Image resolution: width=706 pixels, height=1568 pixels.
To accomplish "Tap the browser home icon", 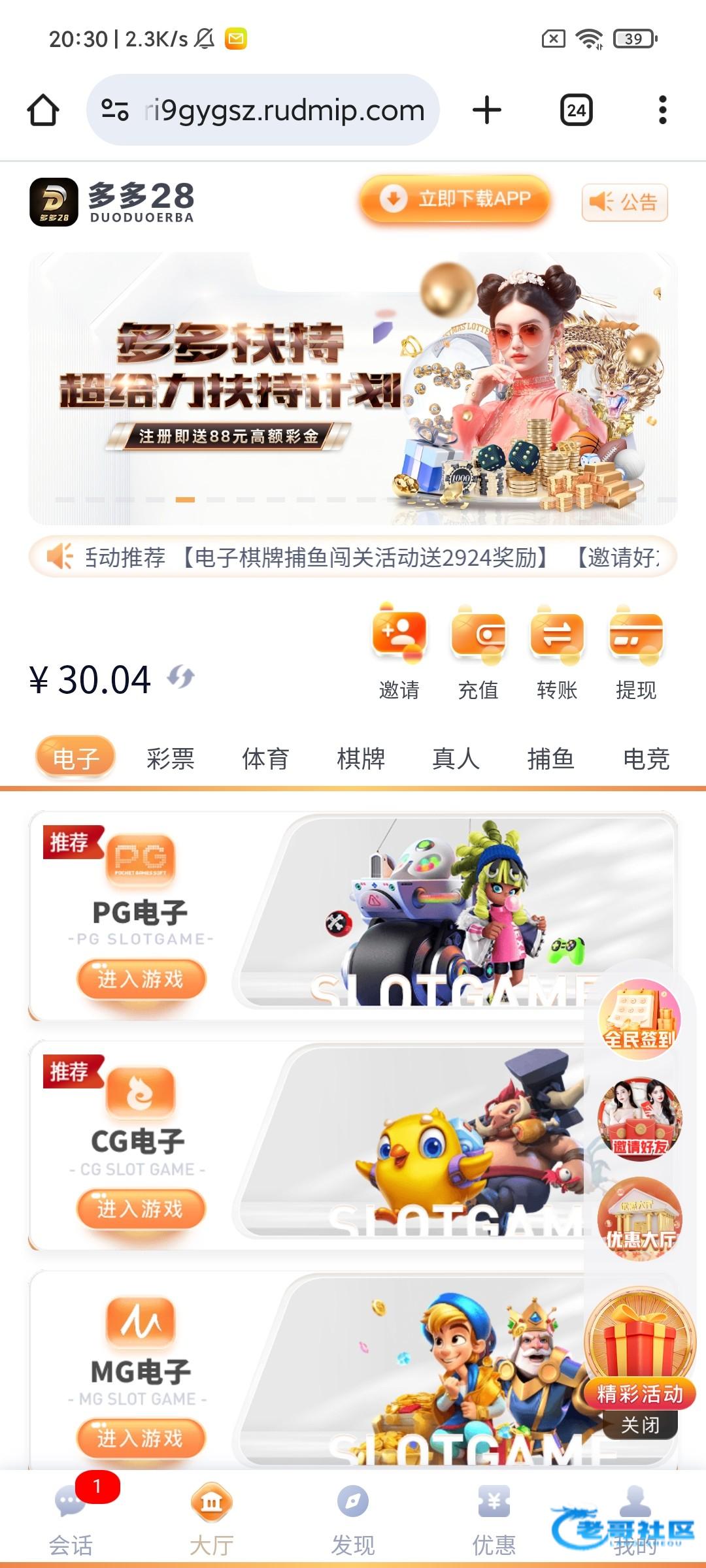I will click(x=43, y=110).
